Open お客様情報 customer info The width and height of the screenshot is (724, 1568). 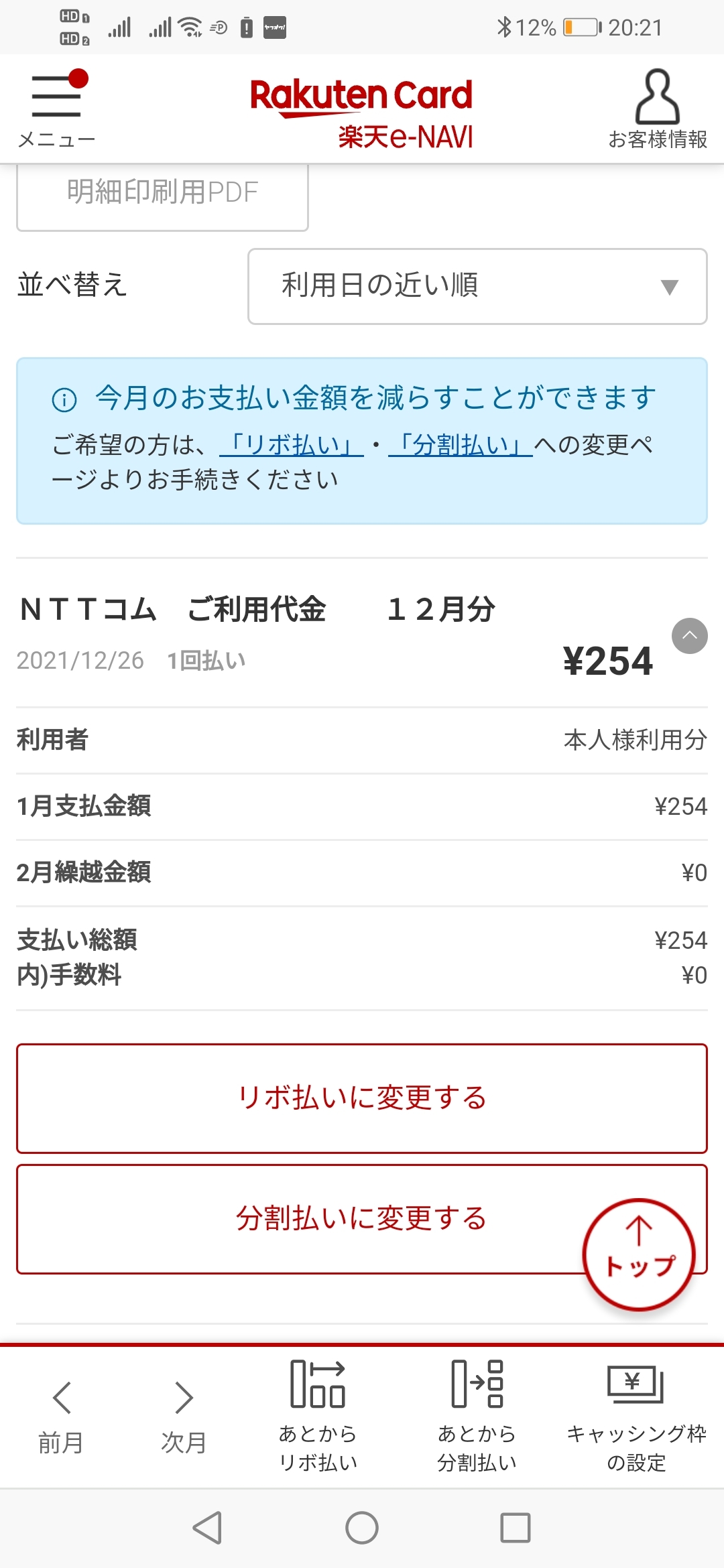[x=657, y=109]
